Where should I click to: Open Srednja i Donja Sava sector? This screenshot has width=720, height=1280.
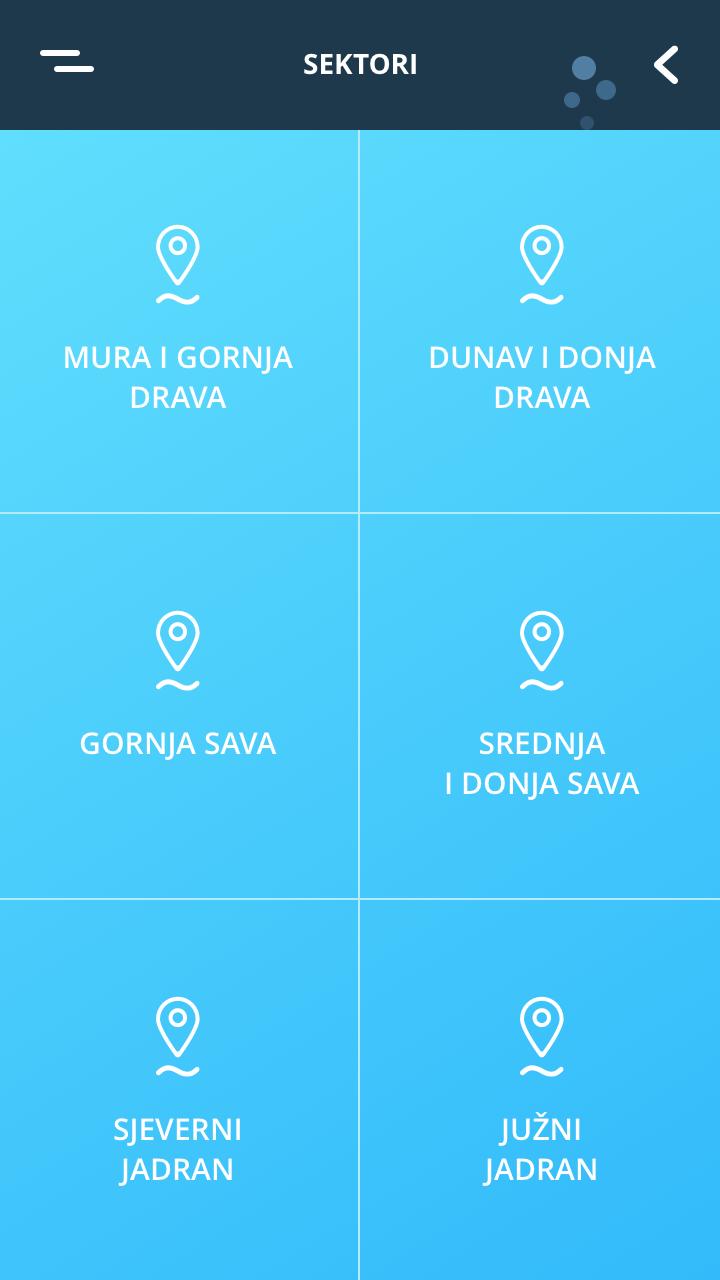[x=541, y=706]
